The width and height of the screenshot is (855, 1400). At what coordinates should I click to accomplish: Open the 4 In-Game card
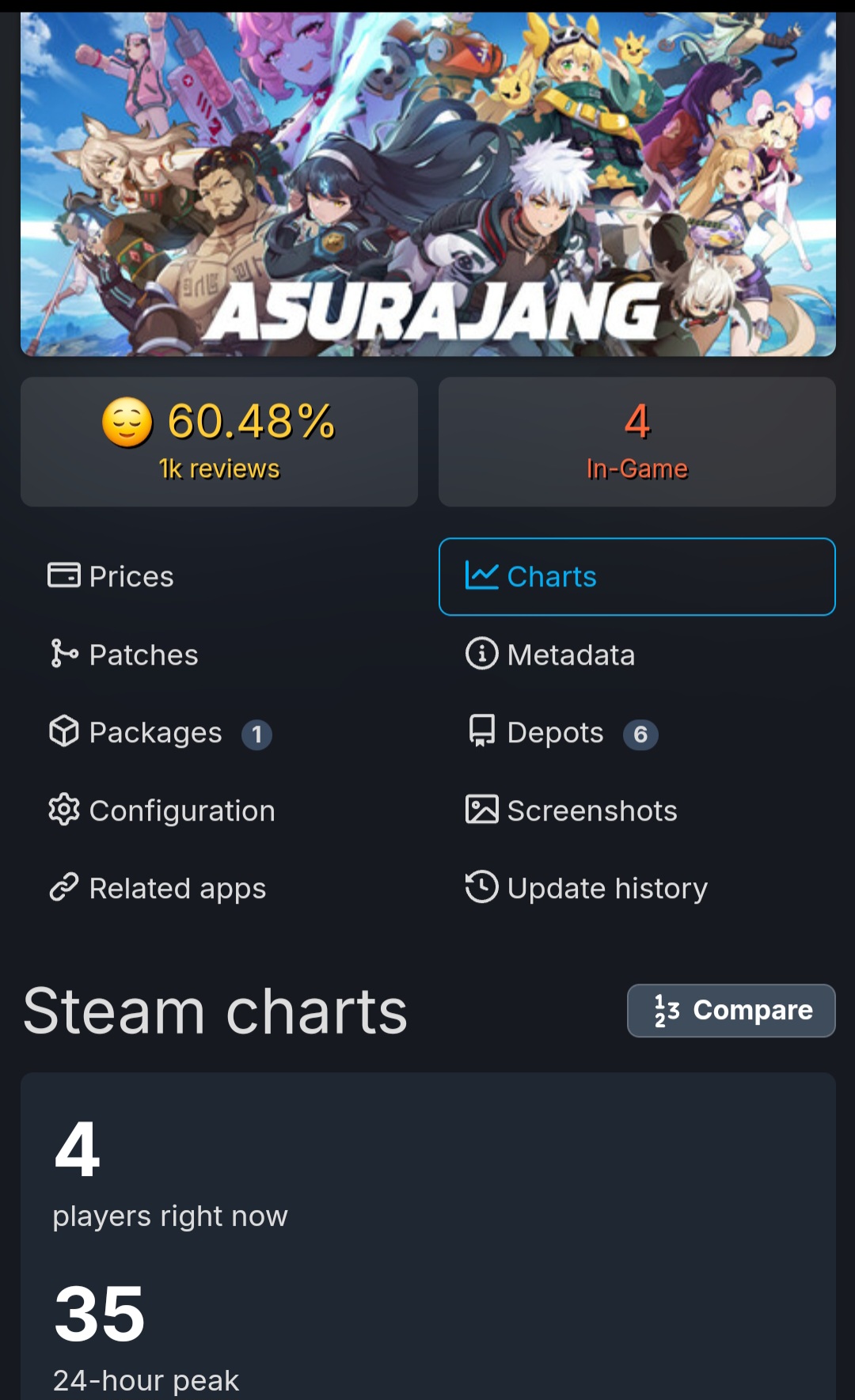click(x=637, y=442)
